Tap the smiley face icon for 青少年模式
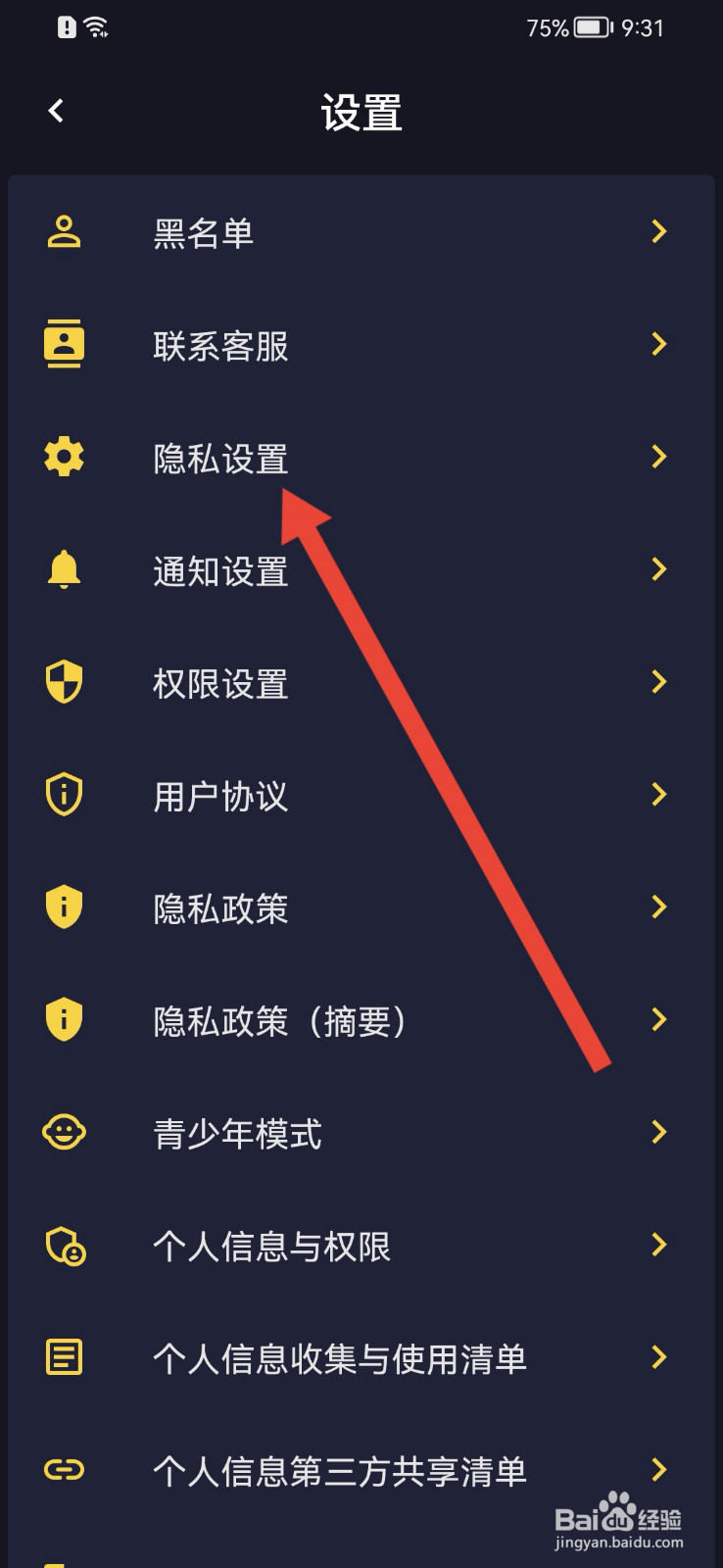723x1568 pixels. point(63,1132)
